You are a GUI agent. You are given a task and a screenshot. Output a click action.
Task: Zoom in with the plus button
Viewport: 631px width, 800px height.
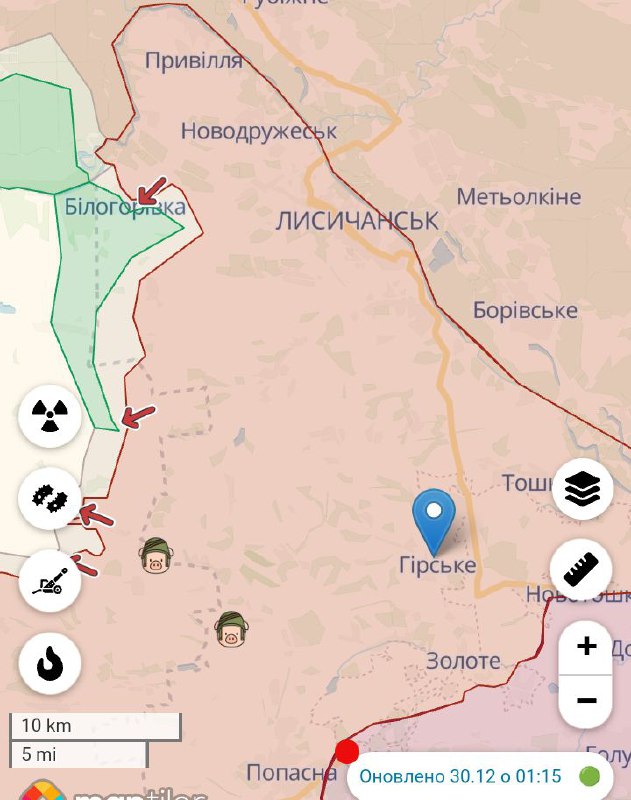click(x=586, y=646)
